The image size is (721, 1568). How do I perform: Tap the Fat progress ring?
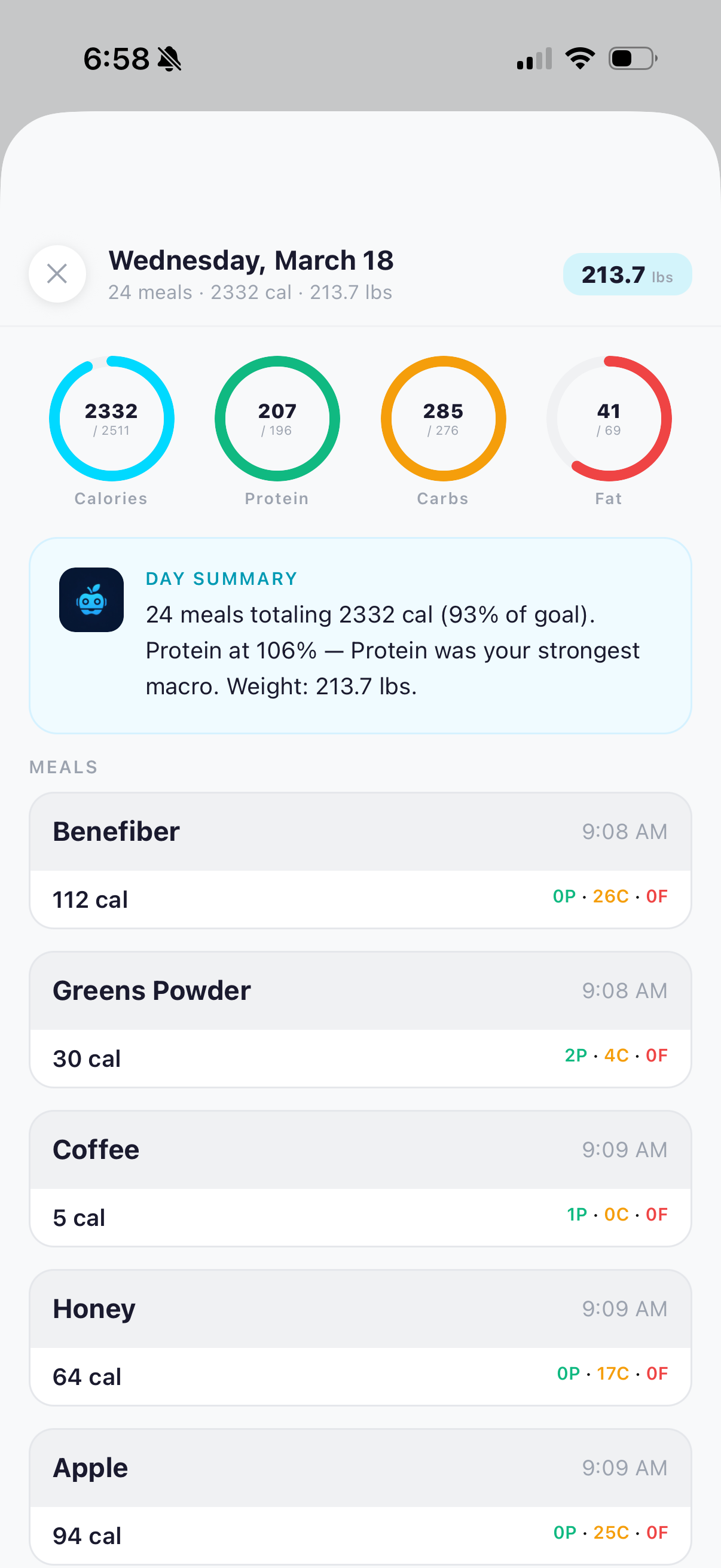(x=609, y=417)
